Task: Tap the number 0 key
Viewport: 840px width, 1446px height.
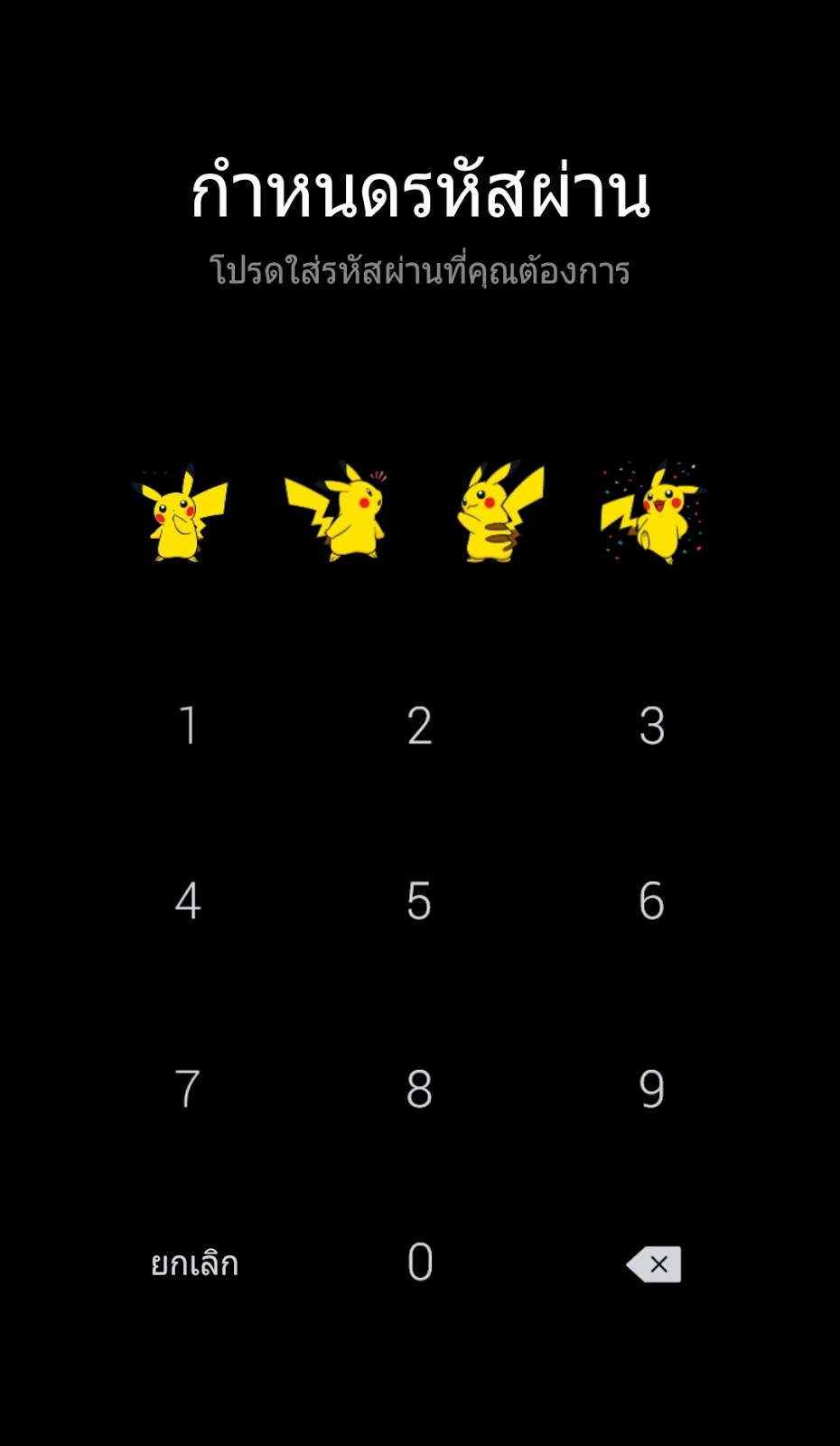Action: point(419,1262)
